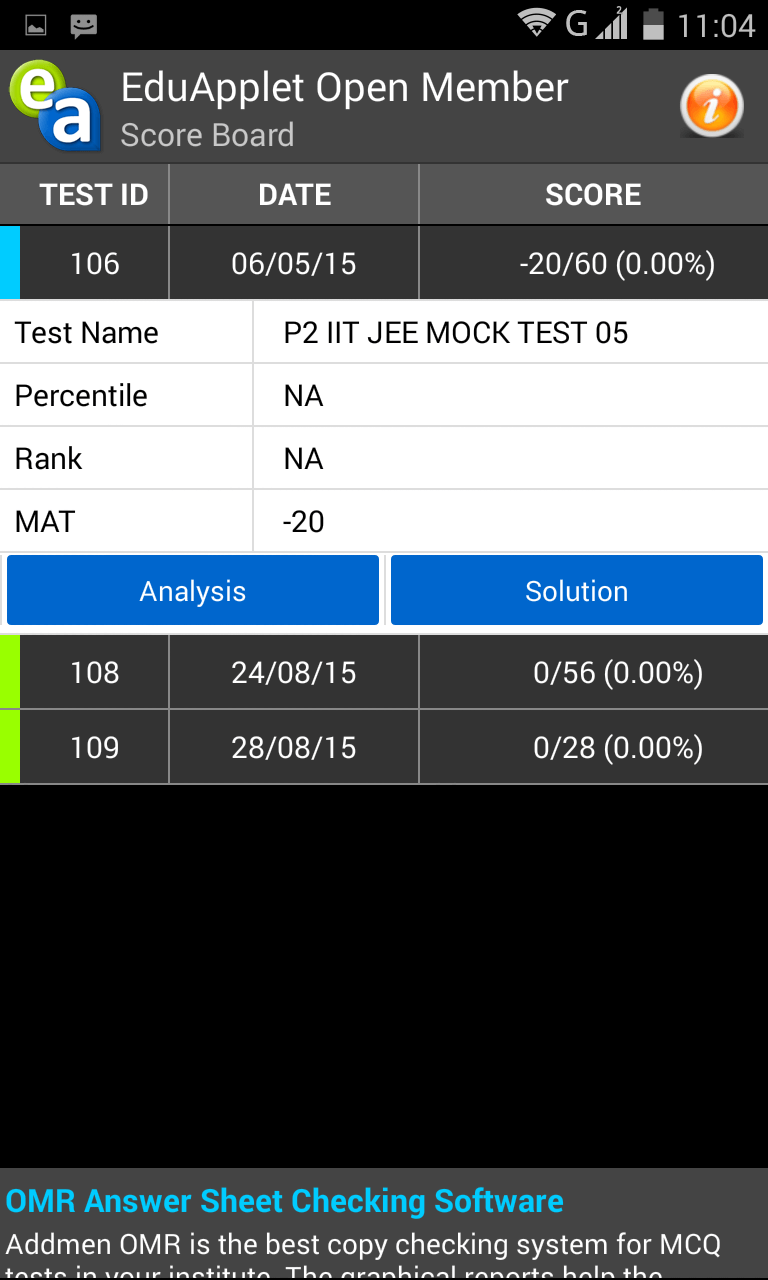Open the orange info icon
The image size is (768, 1280).
(711, 106)
